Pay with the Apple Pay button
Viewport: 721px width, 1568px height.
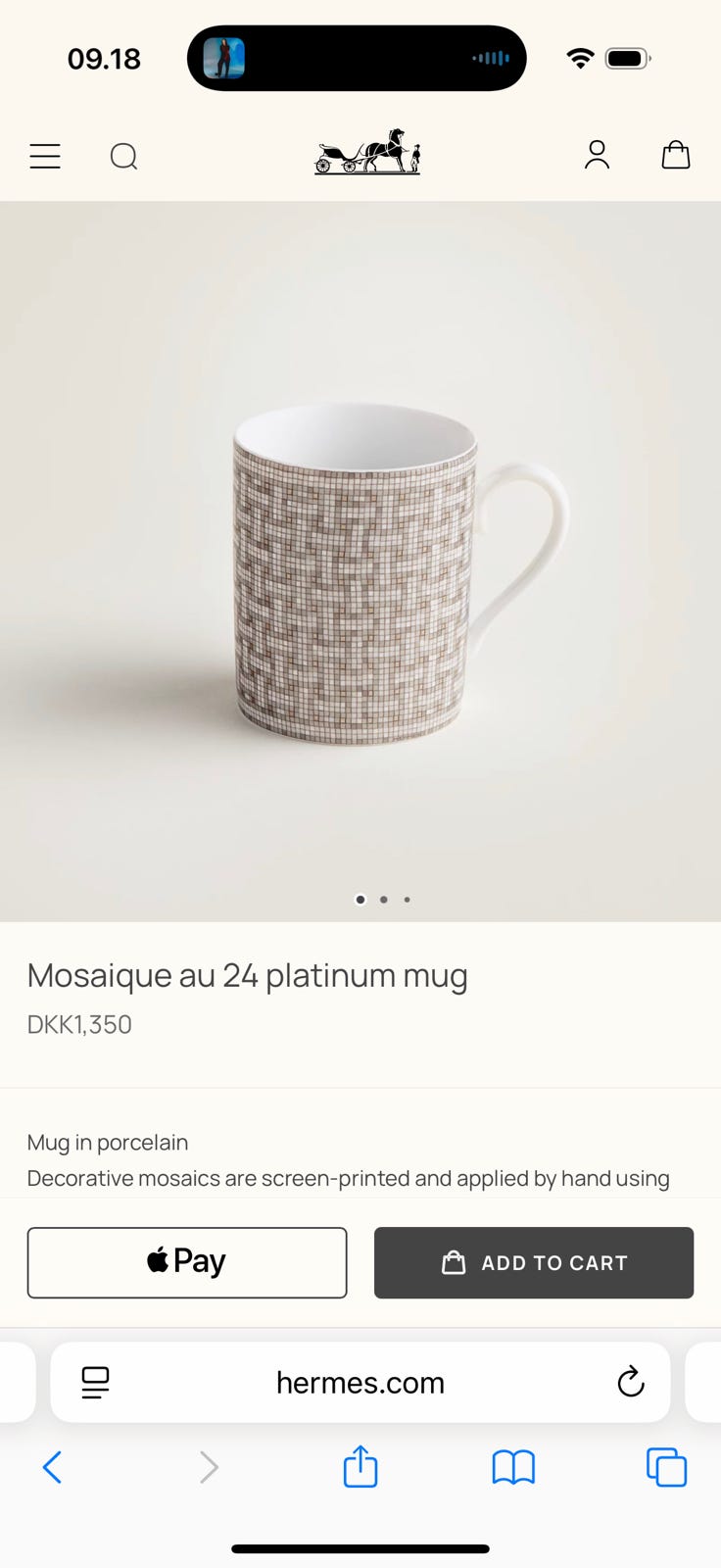(x=187, y=1261)
